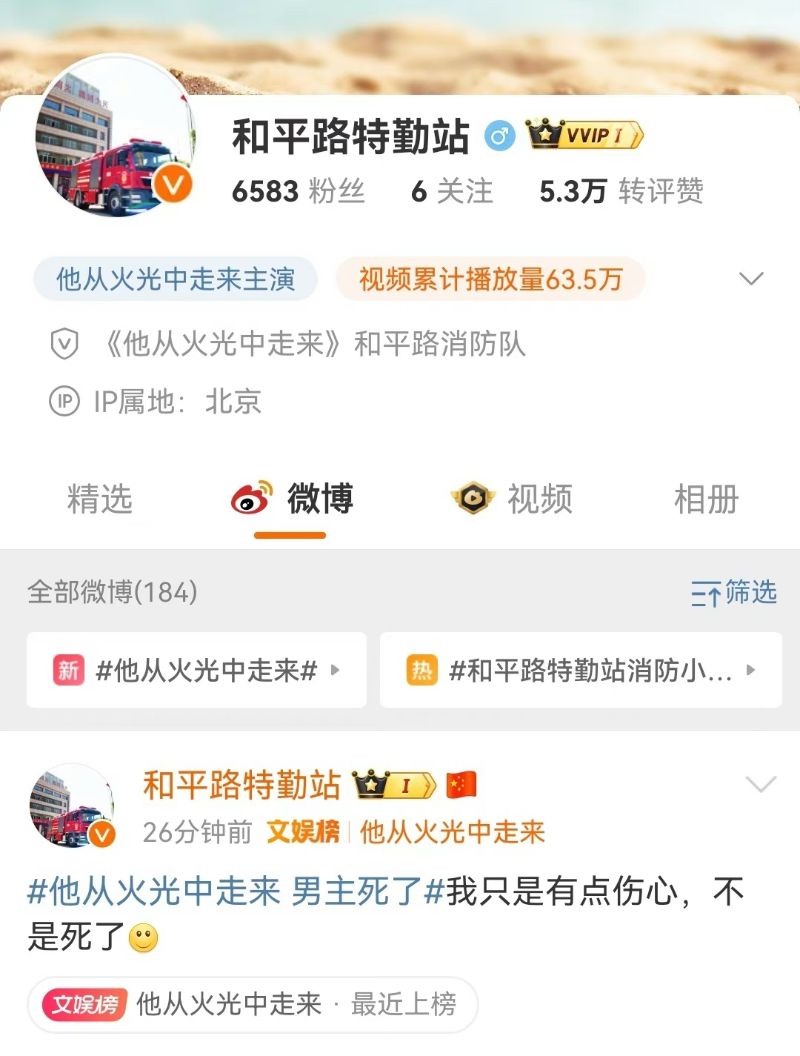Tap the 他从火光中走来 source link beside 文娱榜
The image size is (800, 1056).
point(452,832)
